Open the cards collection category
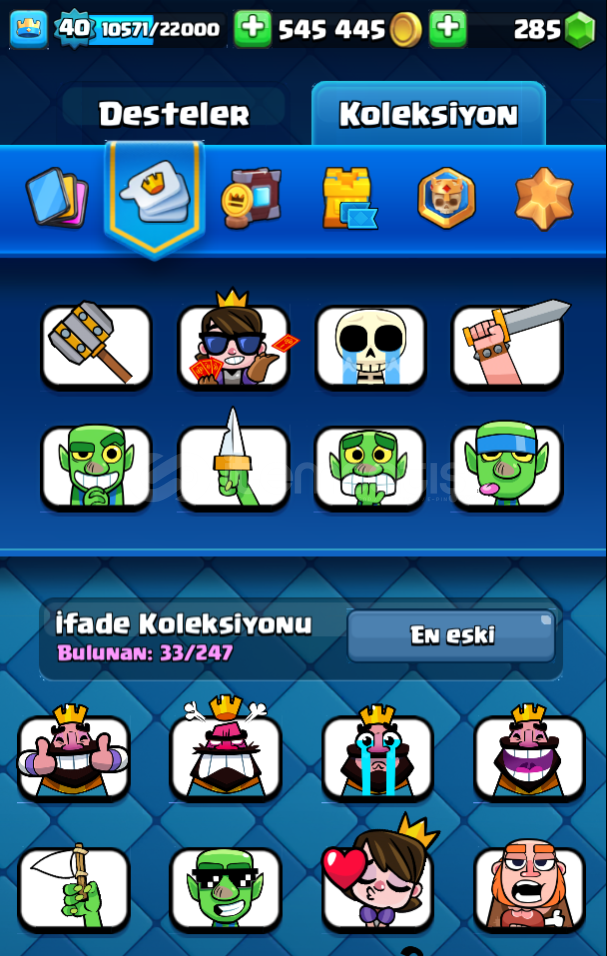607x956 pixels. coord(57,197)
